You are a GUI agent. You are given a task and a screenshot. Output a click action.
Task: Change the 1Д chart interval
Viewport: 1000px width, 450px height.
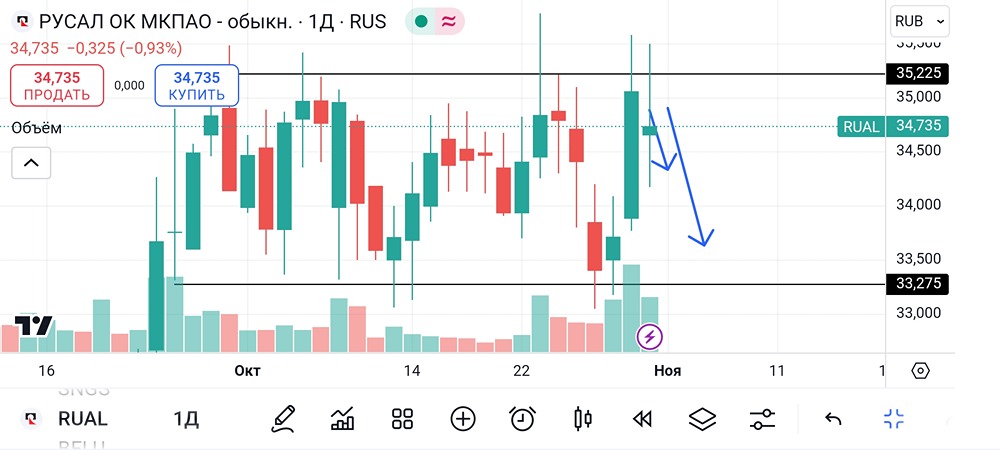tap(185, 419)
